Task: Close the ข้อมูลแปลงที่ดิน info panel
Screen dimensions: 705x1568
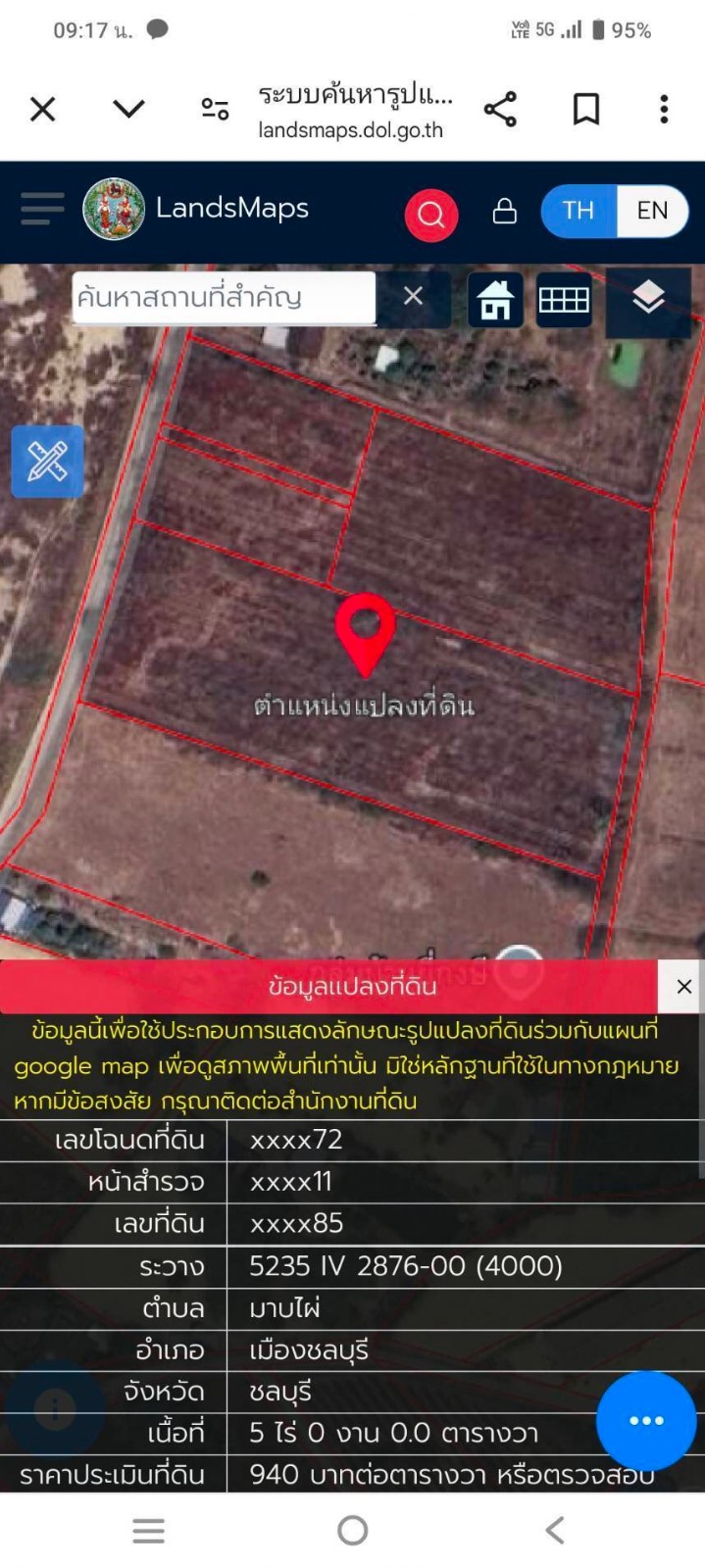Action: (684, 986)
